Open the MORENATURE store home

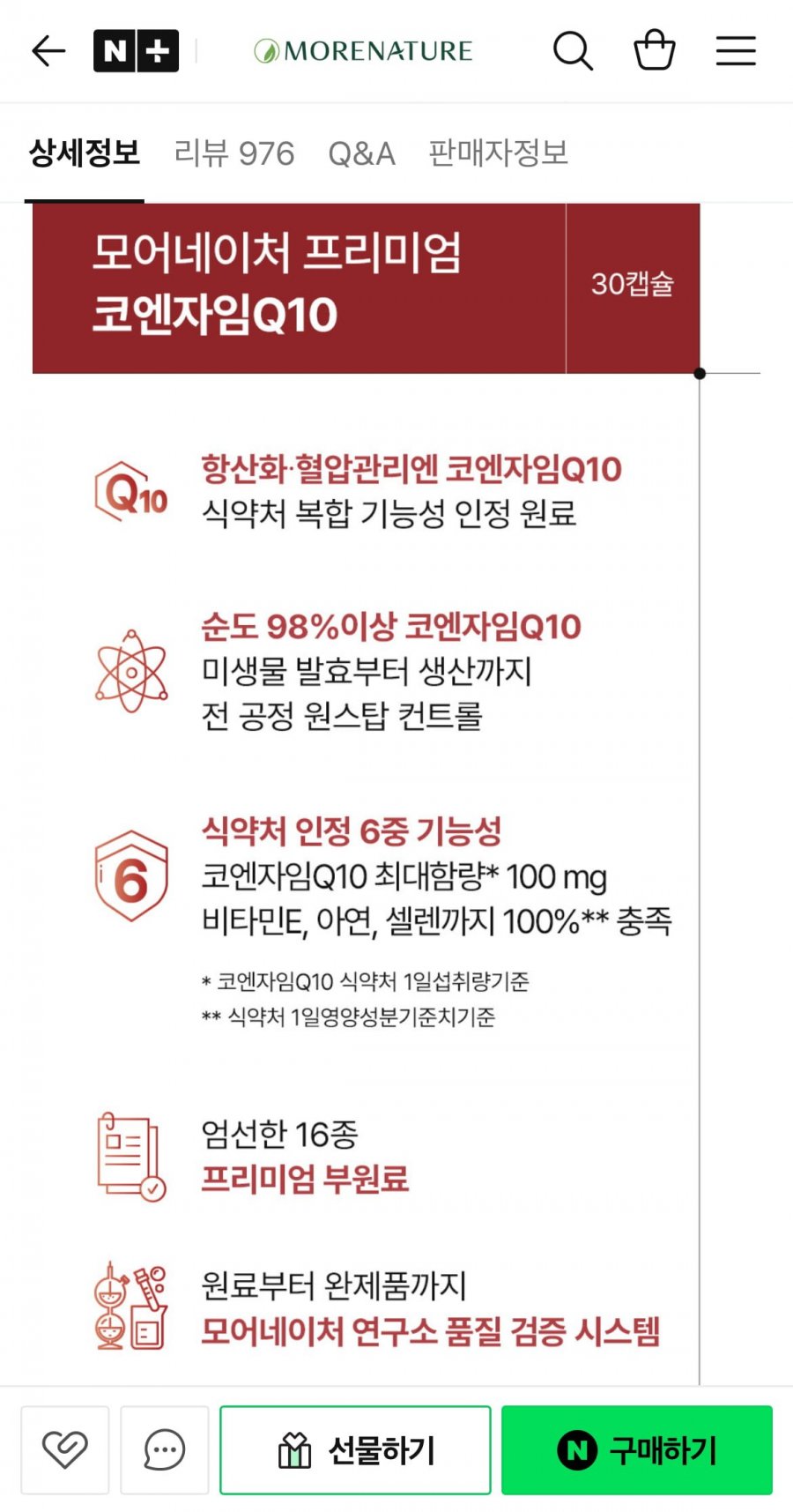point(363,51)
